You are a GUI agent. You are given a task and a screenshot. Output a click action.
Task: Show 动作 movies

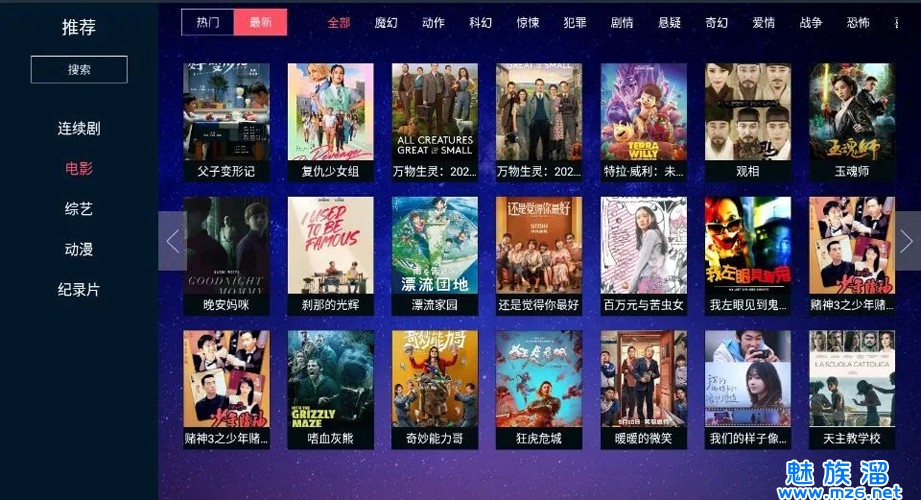433,22
